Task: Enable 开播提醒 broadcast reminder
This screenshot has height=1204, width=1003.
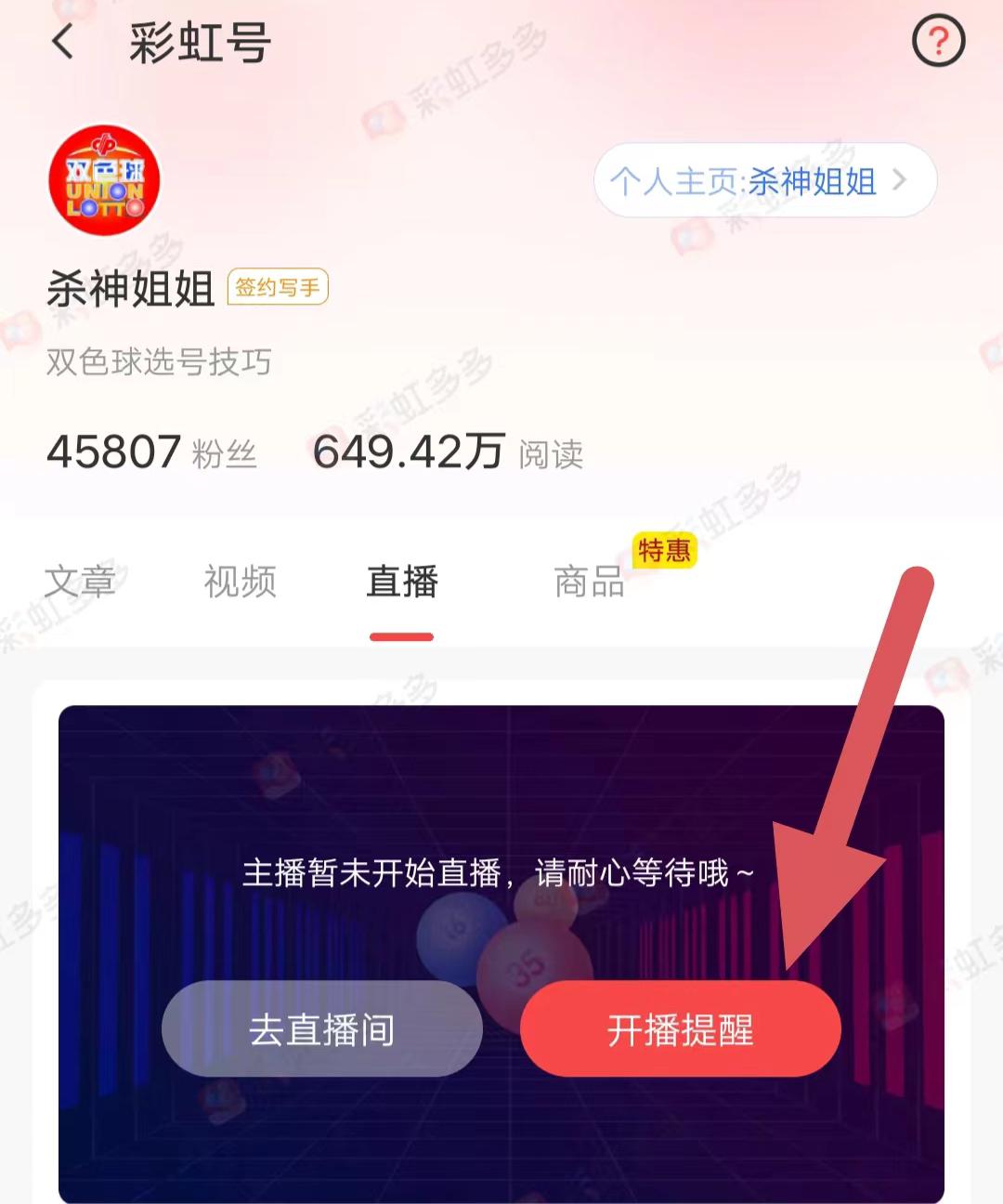Action: (680, 1029)
